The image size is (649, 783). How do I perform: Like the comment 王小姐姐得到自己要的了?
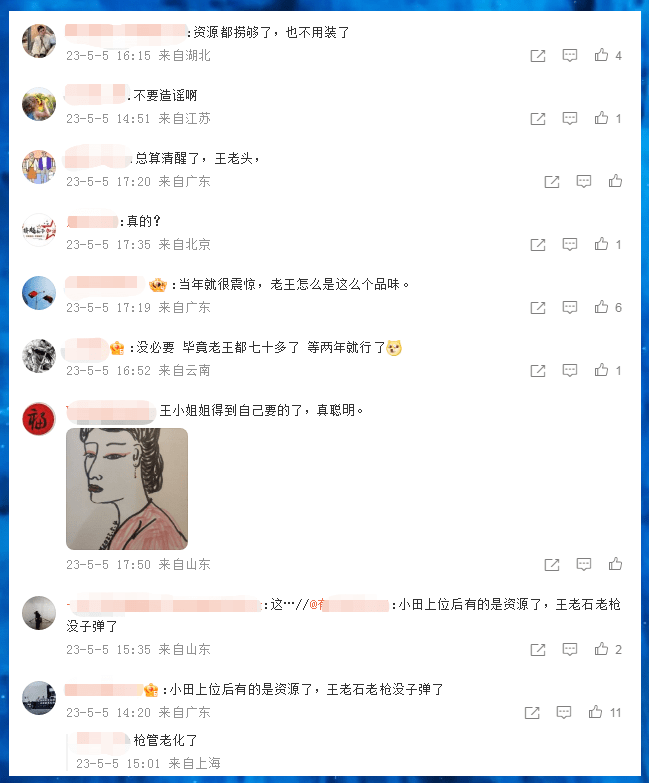click(616, 565)
